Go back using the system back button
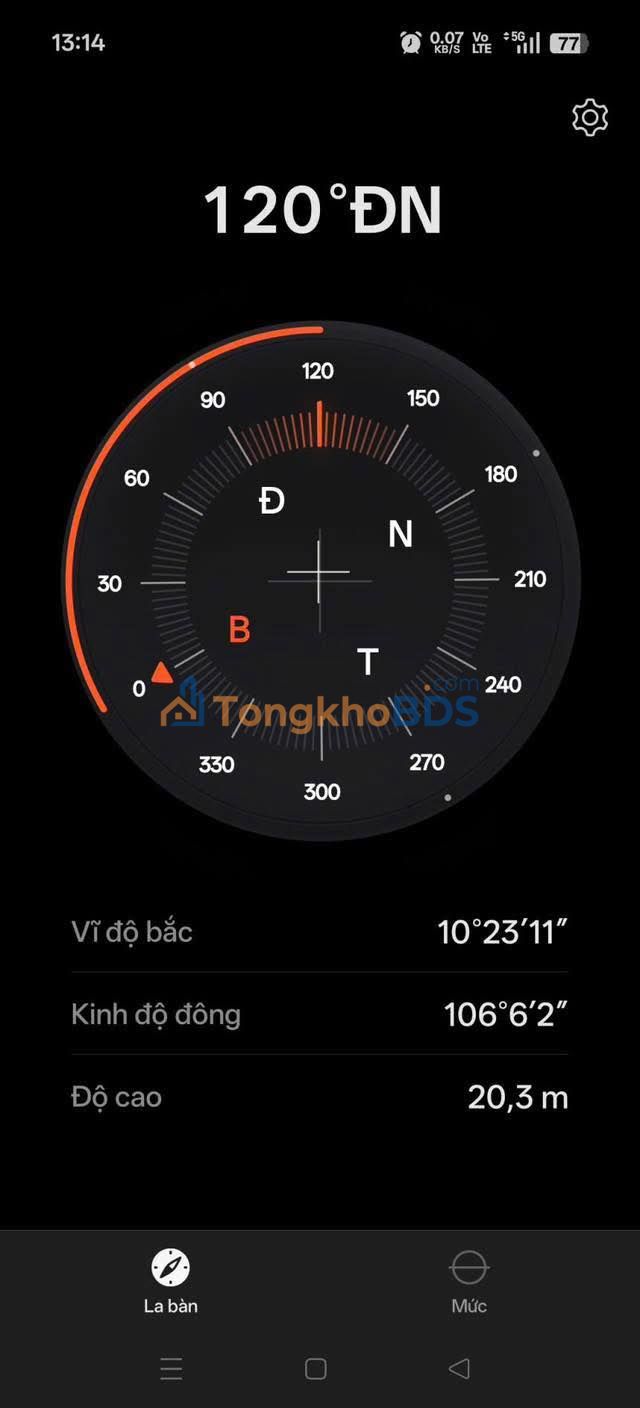The image size is (640, 1408). coord(459,1368)
